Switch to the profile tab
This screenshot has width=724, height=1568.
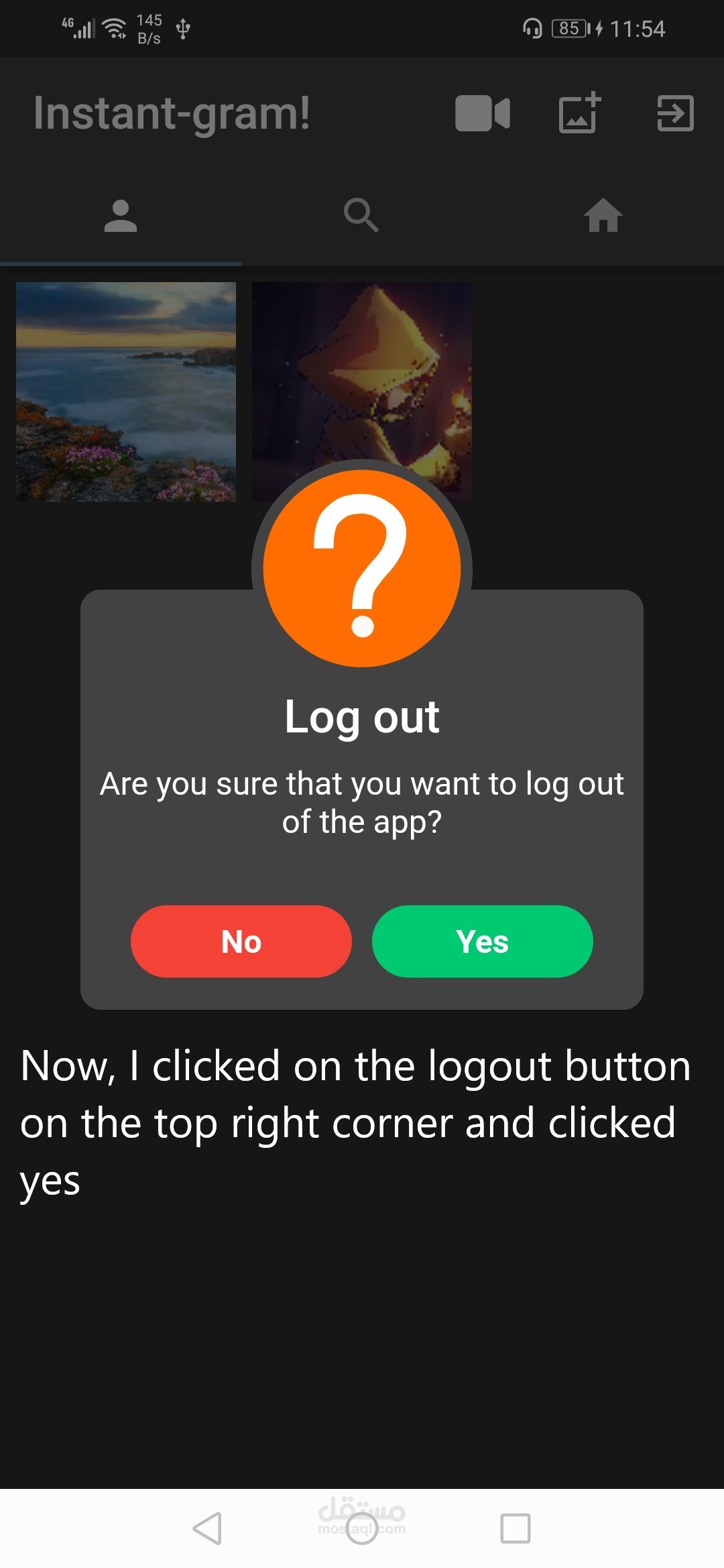[x=121, y=216]
